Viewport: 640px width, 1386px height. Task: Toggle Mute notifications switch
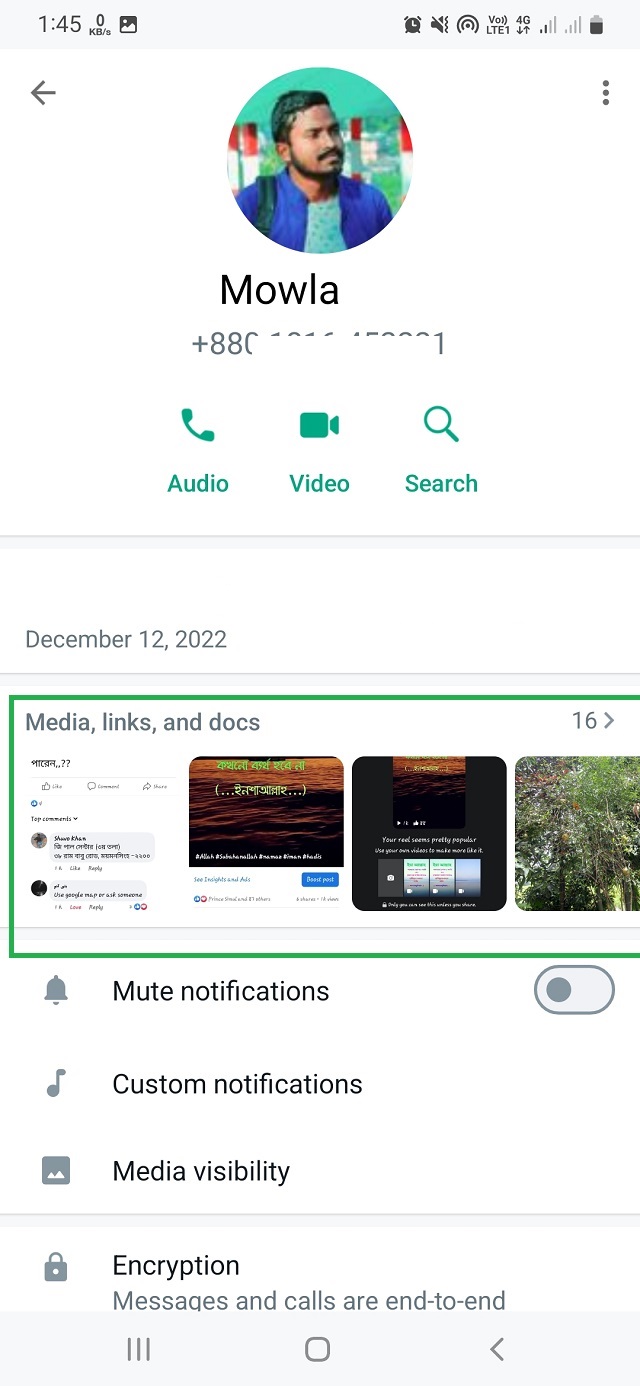(574, 990)
